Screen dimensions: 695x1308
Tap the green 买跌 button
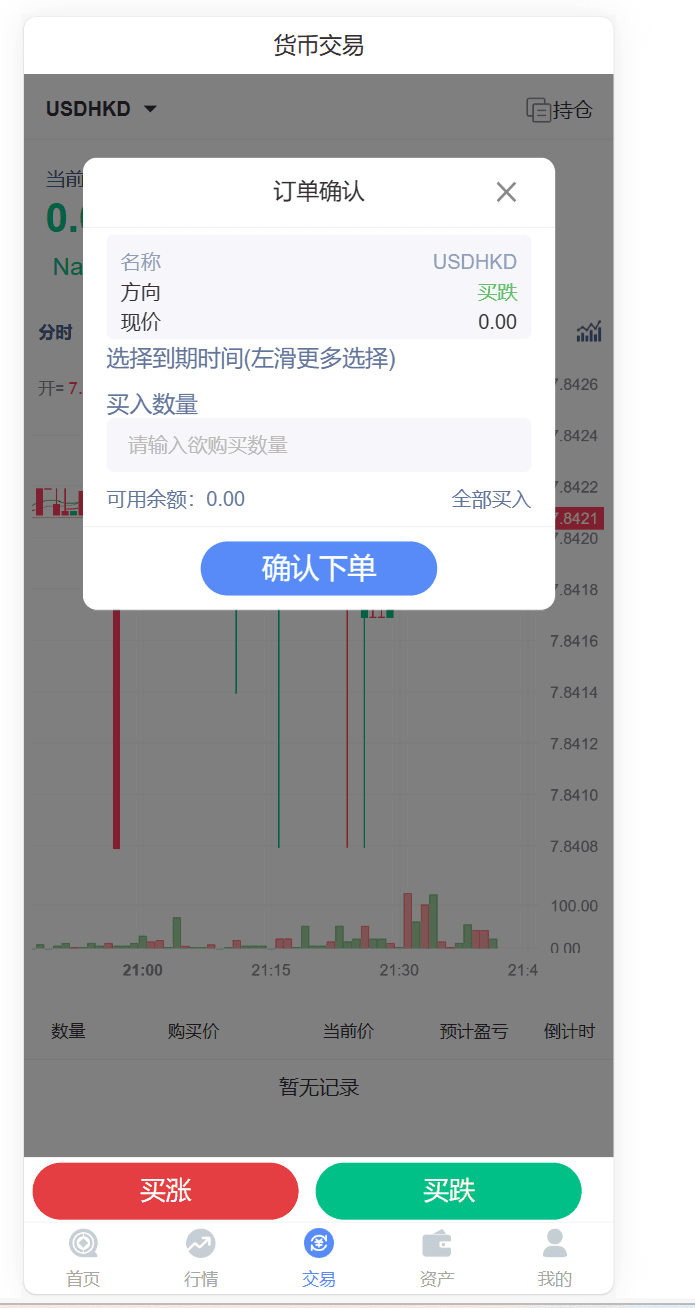click(x=448, y=1191)
